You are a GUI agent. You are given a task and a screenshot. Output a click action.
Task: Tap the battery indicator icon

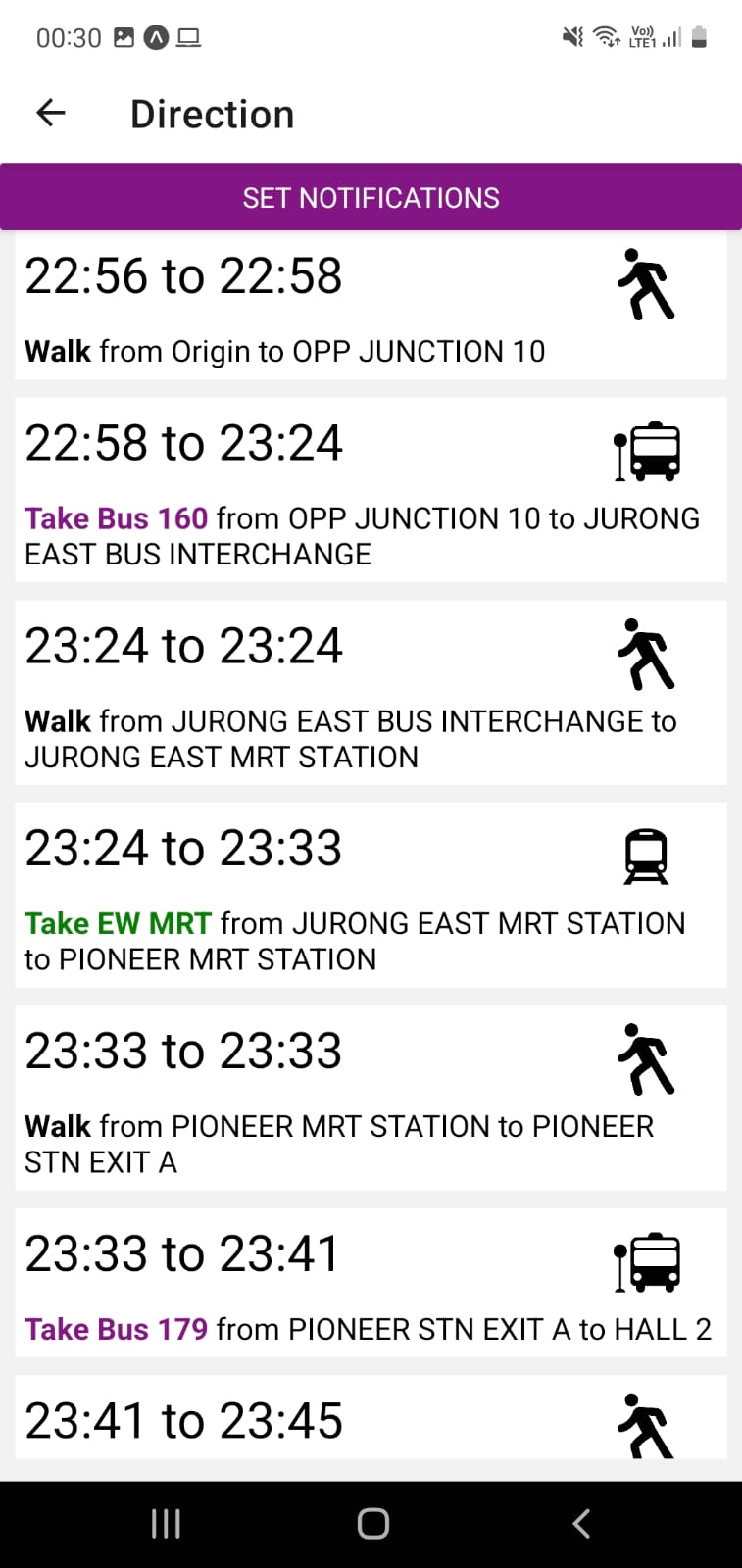click(700, 36)
